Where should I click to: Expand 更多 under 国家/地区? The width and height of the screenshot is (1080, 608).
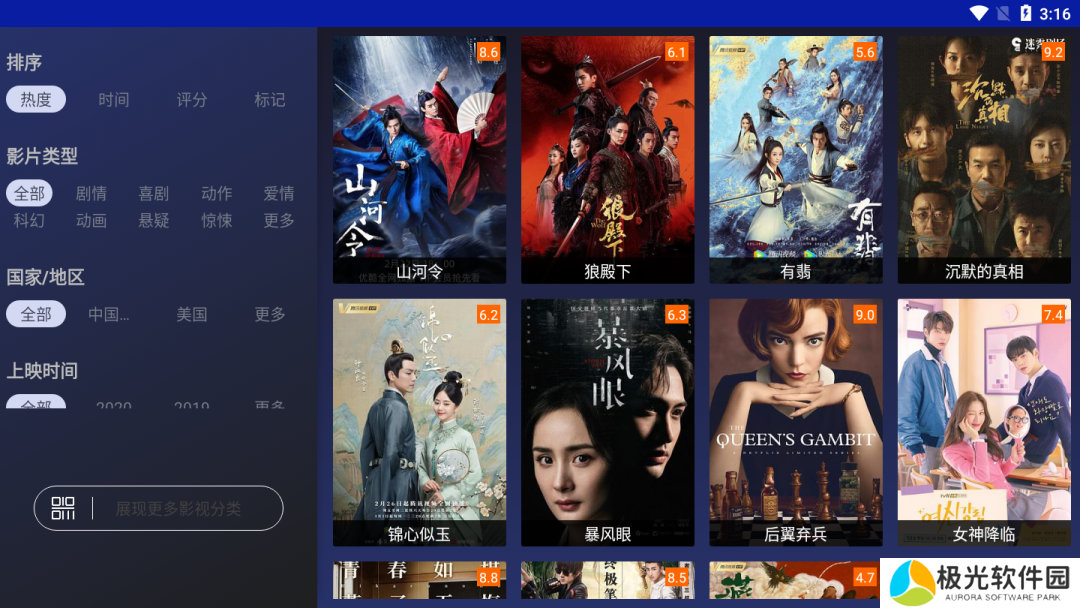[x=269, y=314]
